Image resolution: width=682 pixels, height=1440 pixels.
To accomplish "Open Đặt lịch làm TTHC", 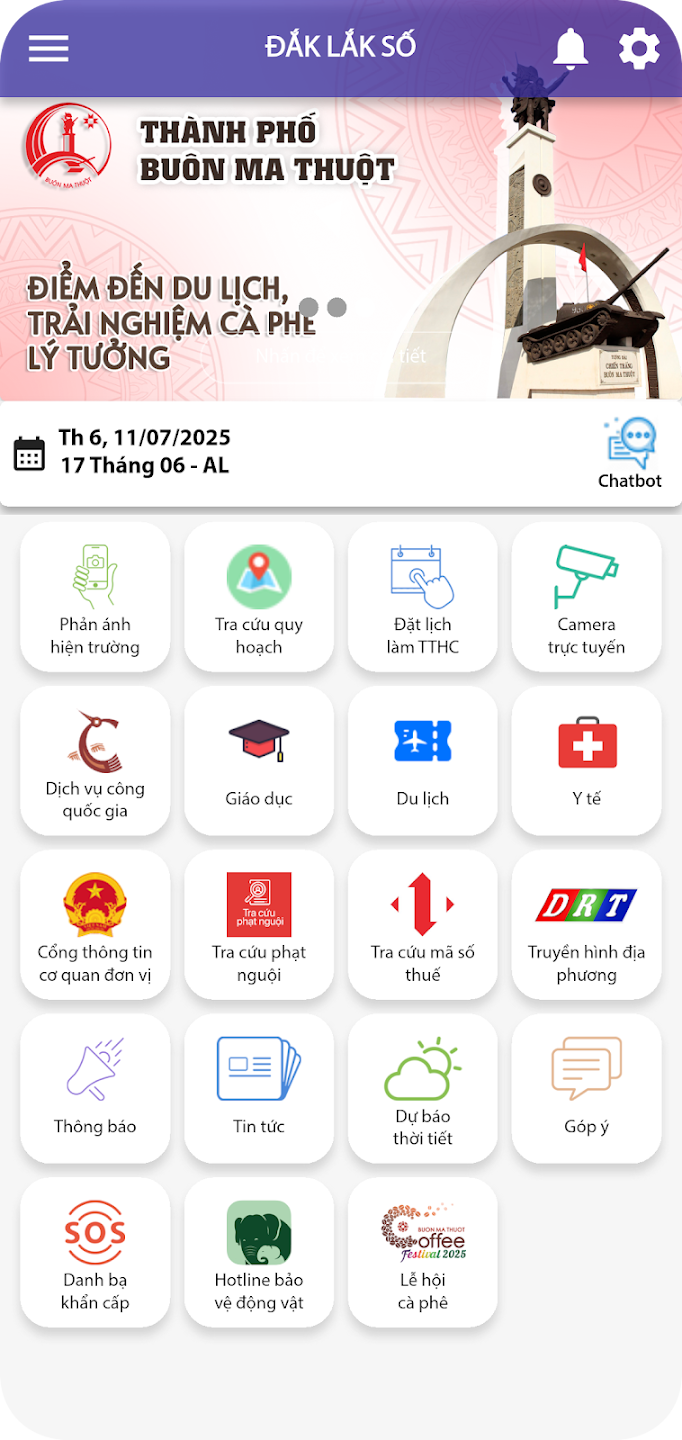I will coord(423,597).
